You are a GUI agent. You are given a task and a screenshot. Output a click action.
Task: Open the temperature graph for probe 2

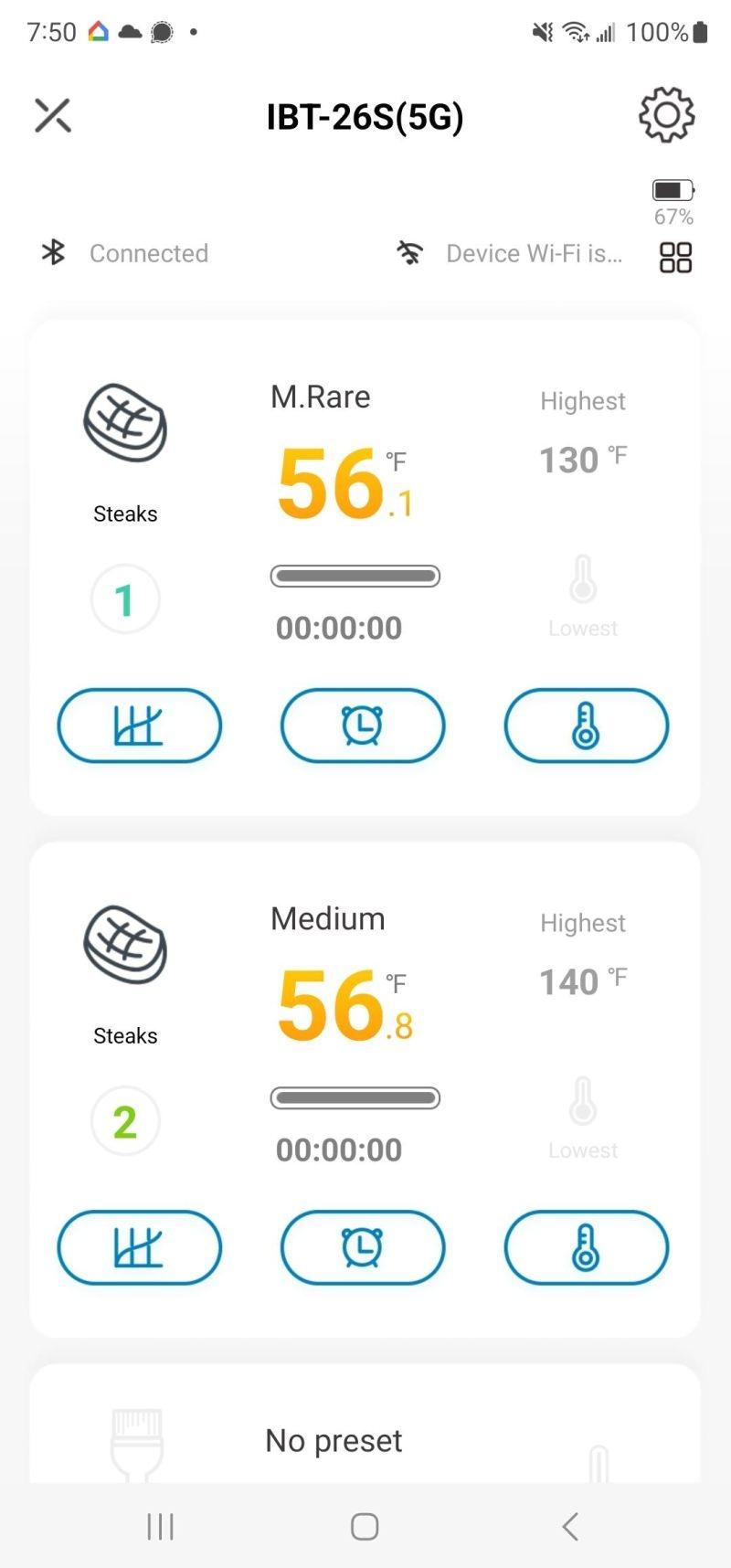tap(140, 1247)
